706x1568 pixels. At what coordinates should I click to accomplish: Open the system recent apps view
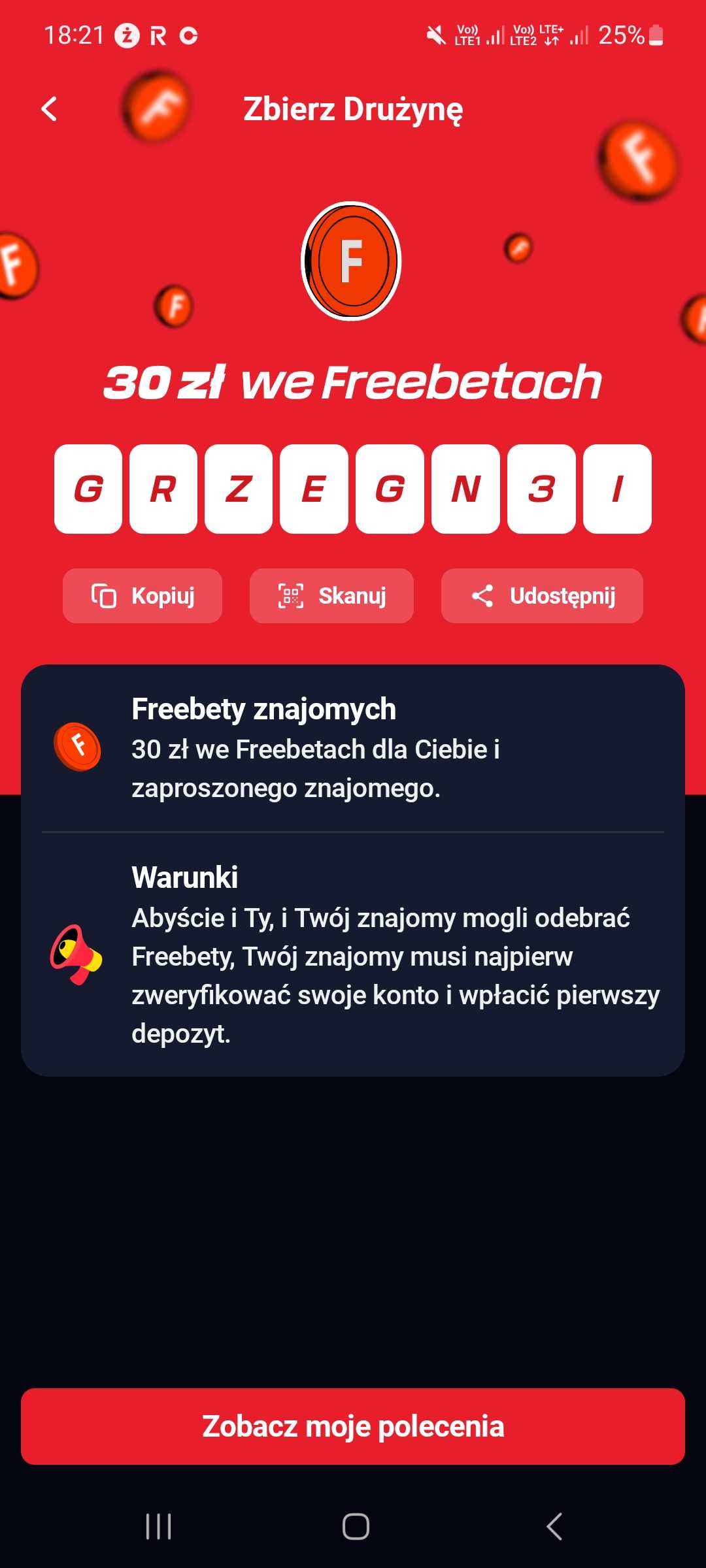pyautogui.click(x=158, y=1527)
